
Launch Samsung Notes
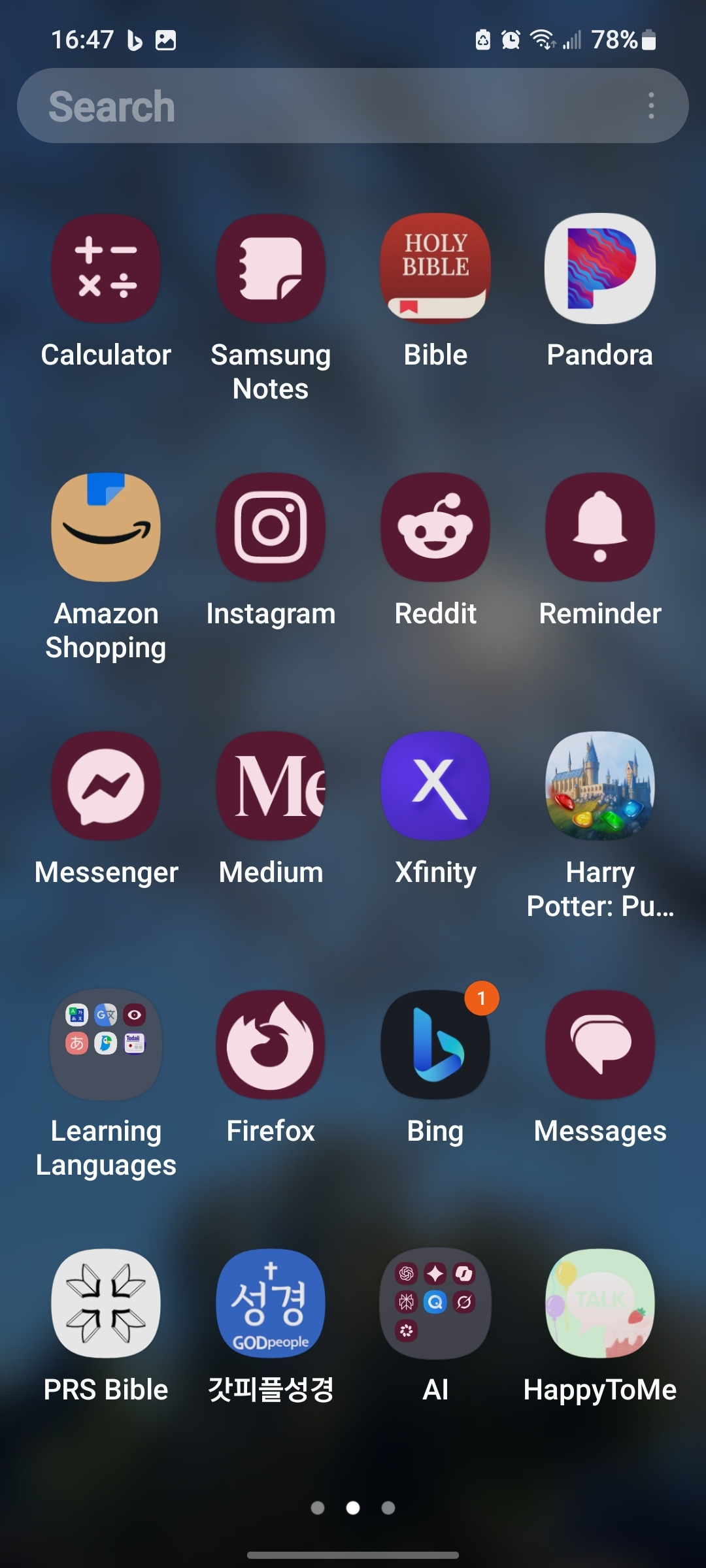click(271, 268)
